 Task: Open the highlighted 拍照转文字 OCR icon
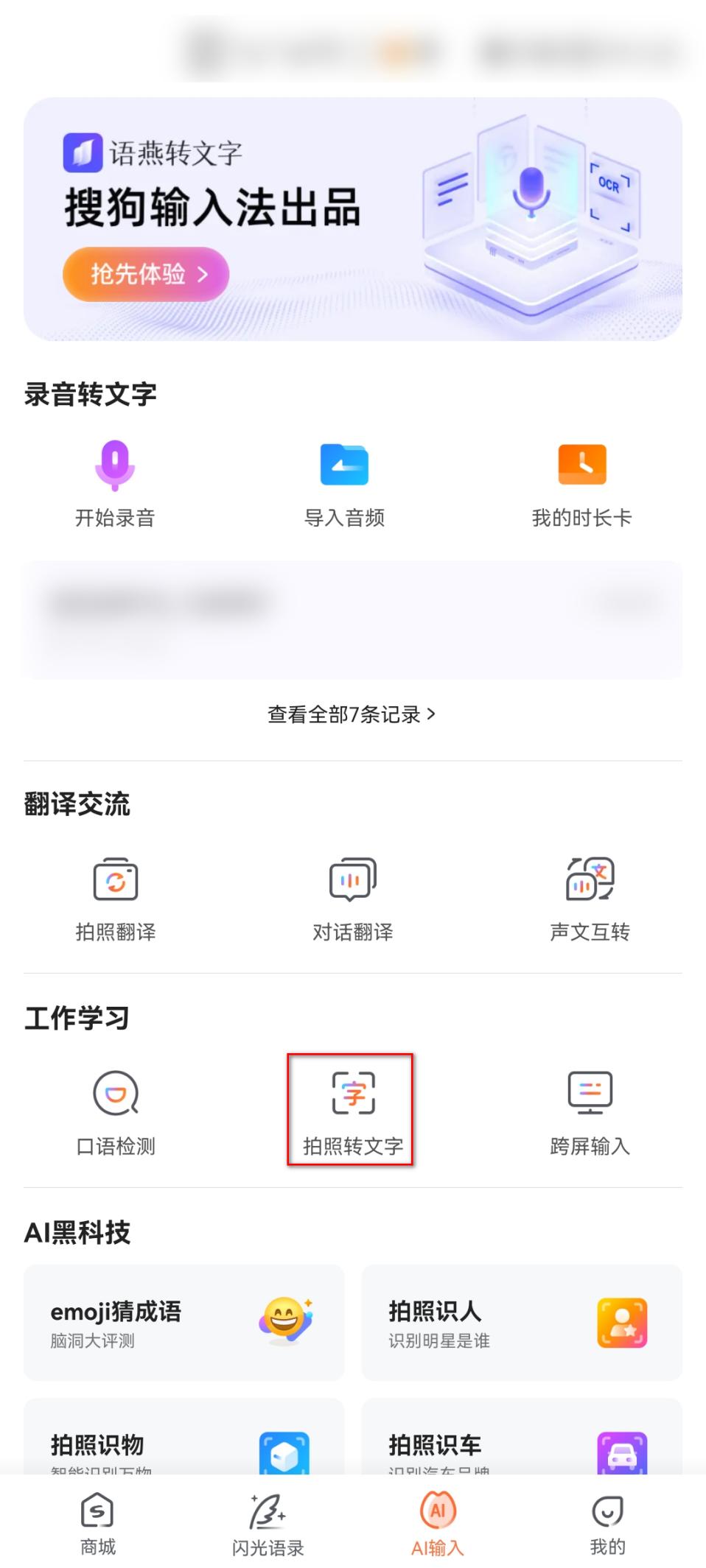[x=351, y=1095]
